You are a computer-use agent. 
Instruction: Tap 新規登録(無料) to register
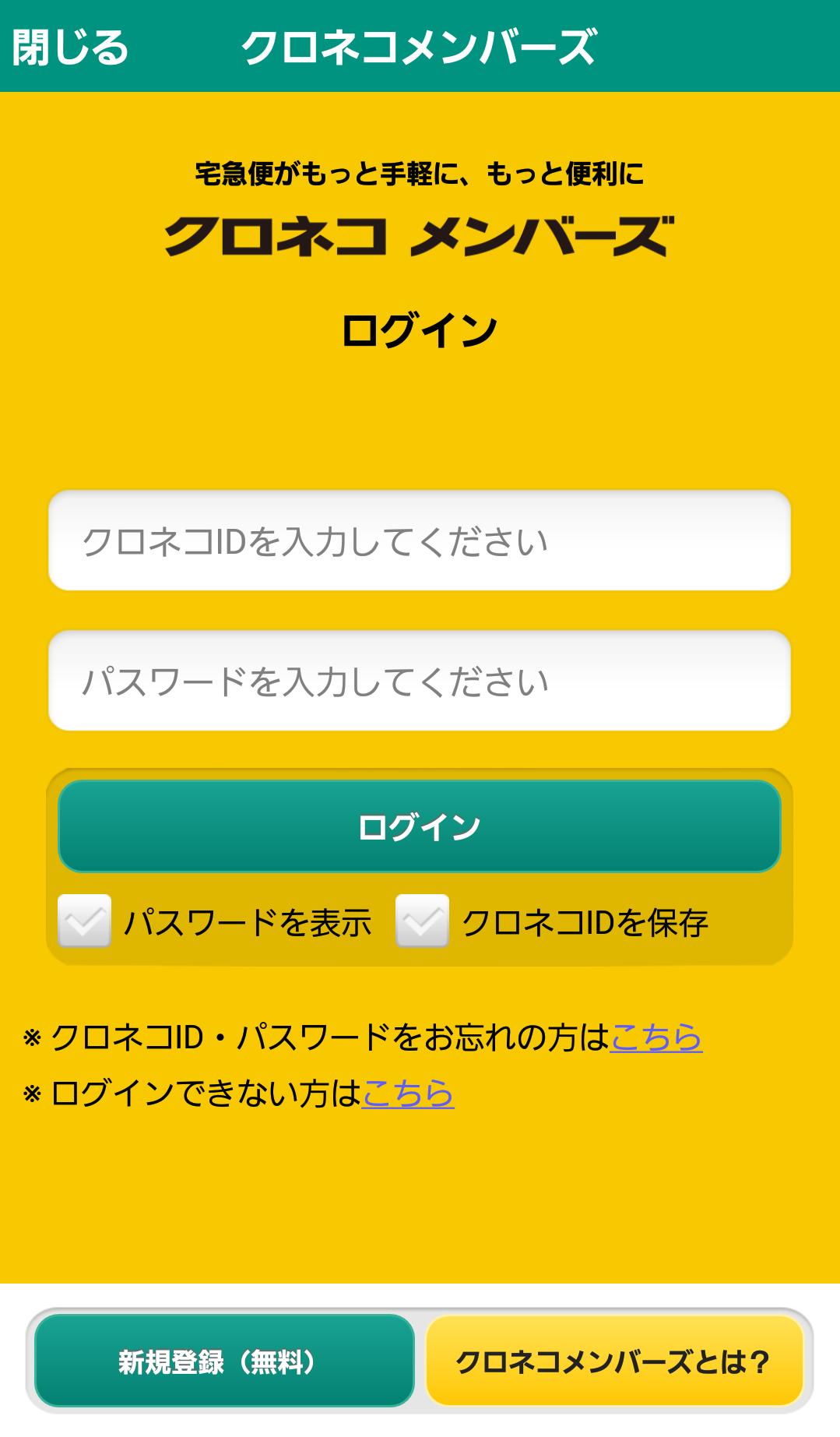pyautogui.click(x=224, y=1361)
